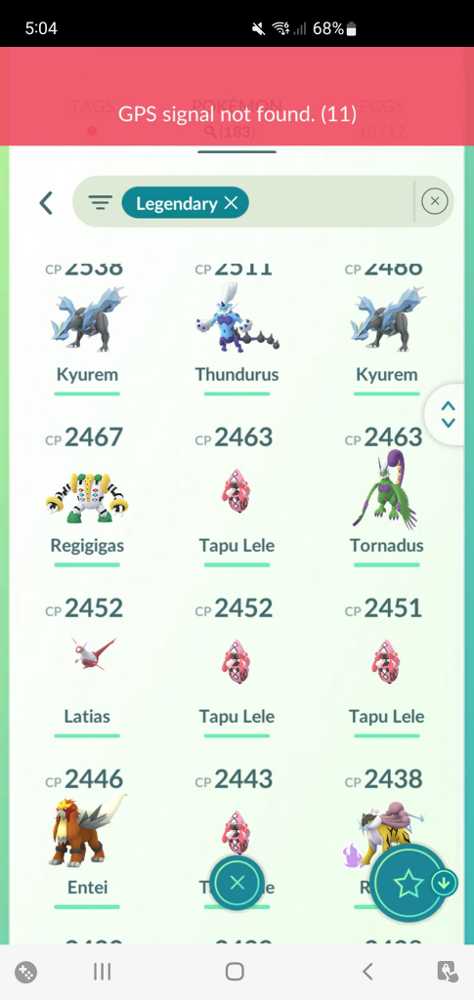This screenshot has height=1000, width=474.
Task: Select Regigigas with CP 2467
Action: tap(87, 496)
